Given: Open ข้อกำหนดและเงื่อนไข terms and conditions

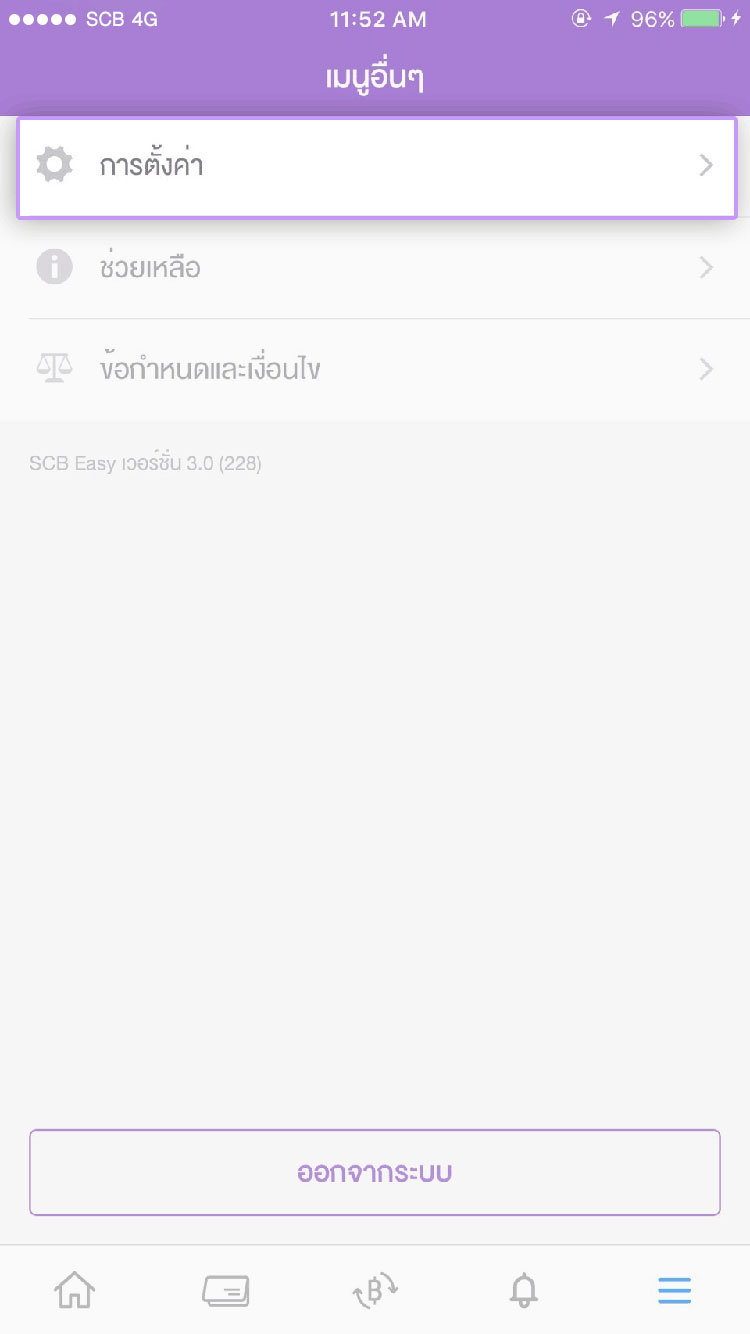Looking at the screenshot, I should tap(375, 370).
